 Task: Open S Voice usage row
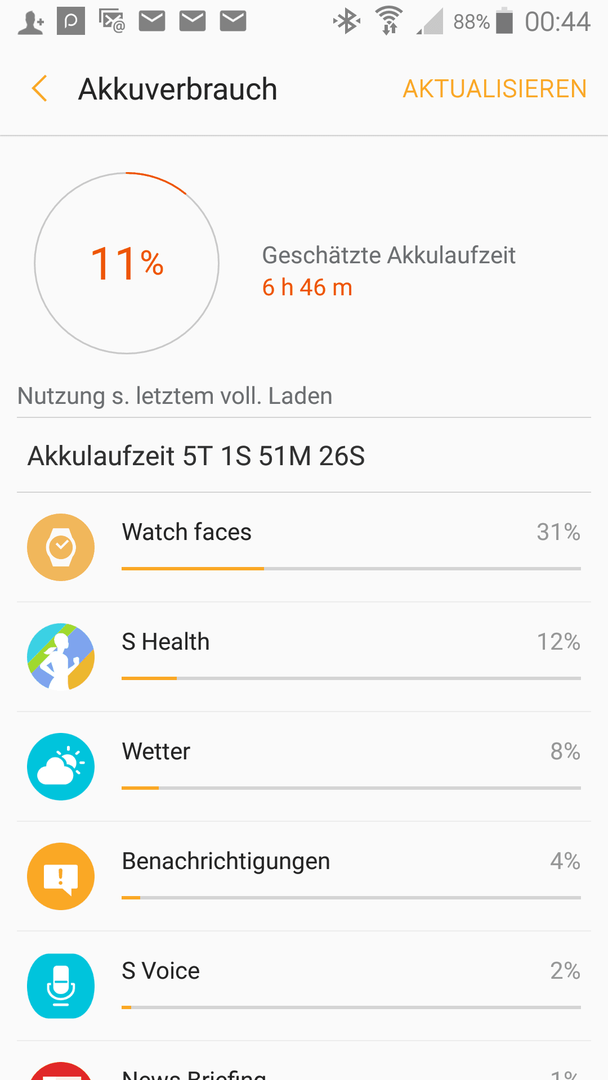point(304,986)
